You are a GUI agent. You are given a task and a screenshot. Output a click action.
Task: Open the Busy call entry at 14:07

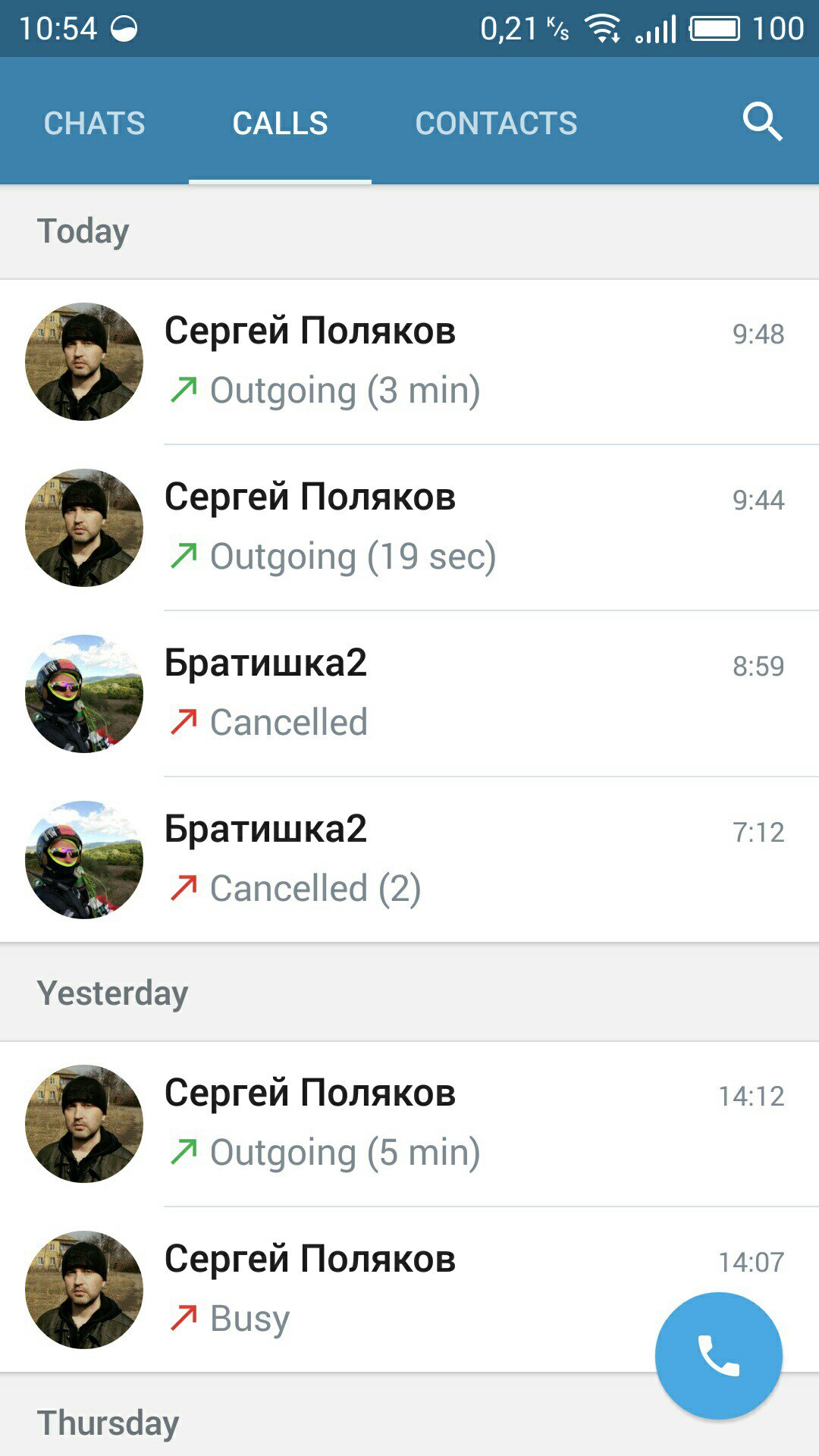(x=379, y=1289)
